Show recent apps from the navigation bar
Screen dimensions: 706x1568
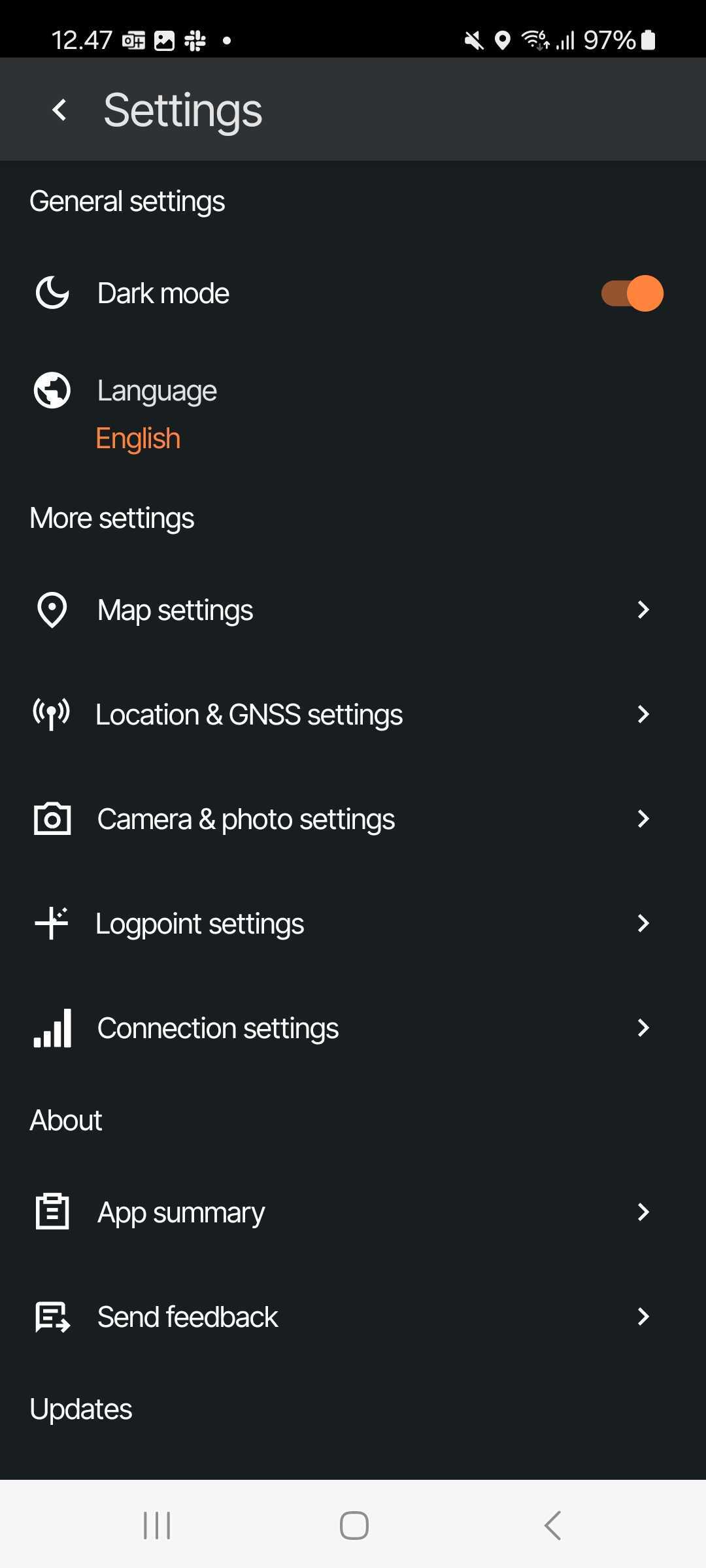pyautogui.click(x=157, y=1526)
